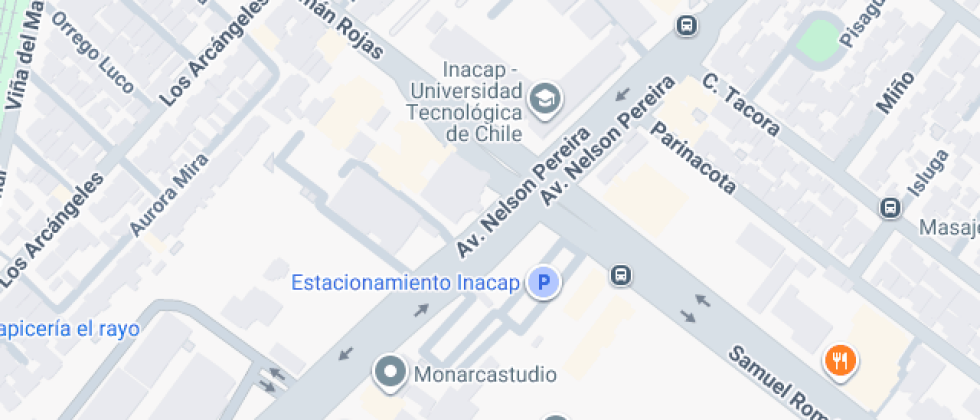Viewport: 980px width, 420px height.
Task: Open the Tapicería el rayo place label
Action: coord(68,328)
